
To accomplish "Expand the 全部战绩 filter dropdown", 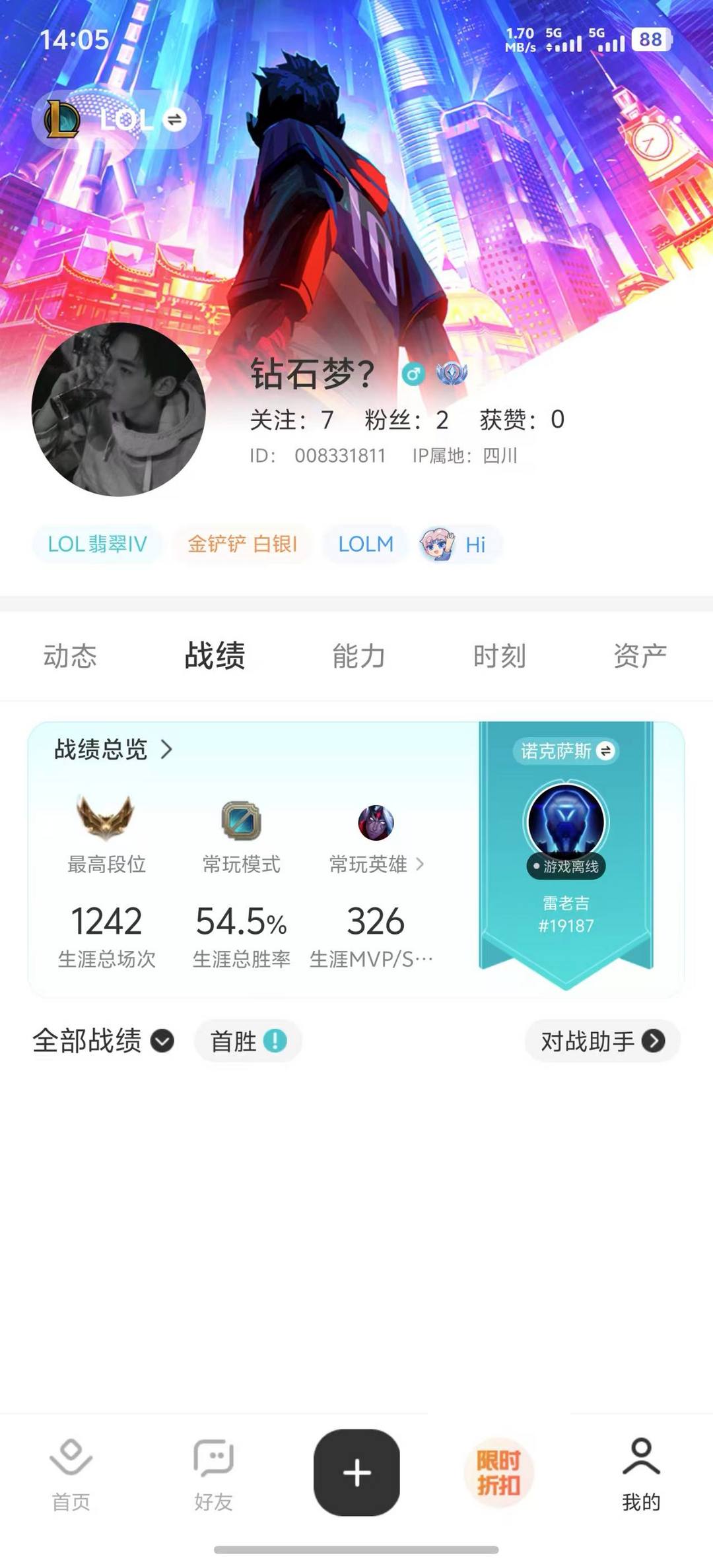I will (x=103, y=1041).
